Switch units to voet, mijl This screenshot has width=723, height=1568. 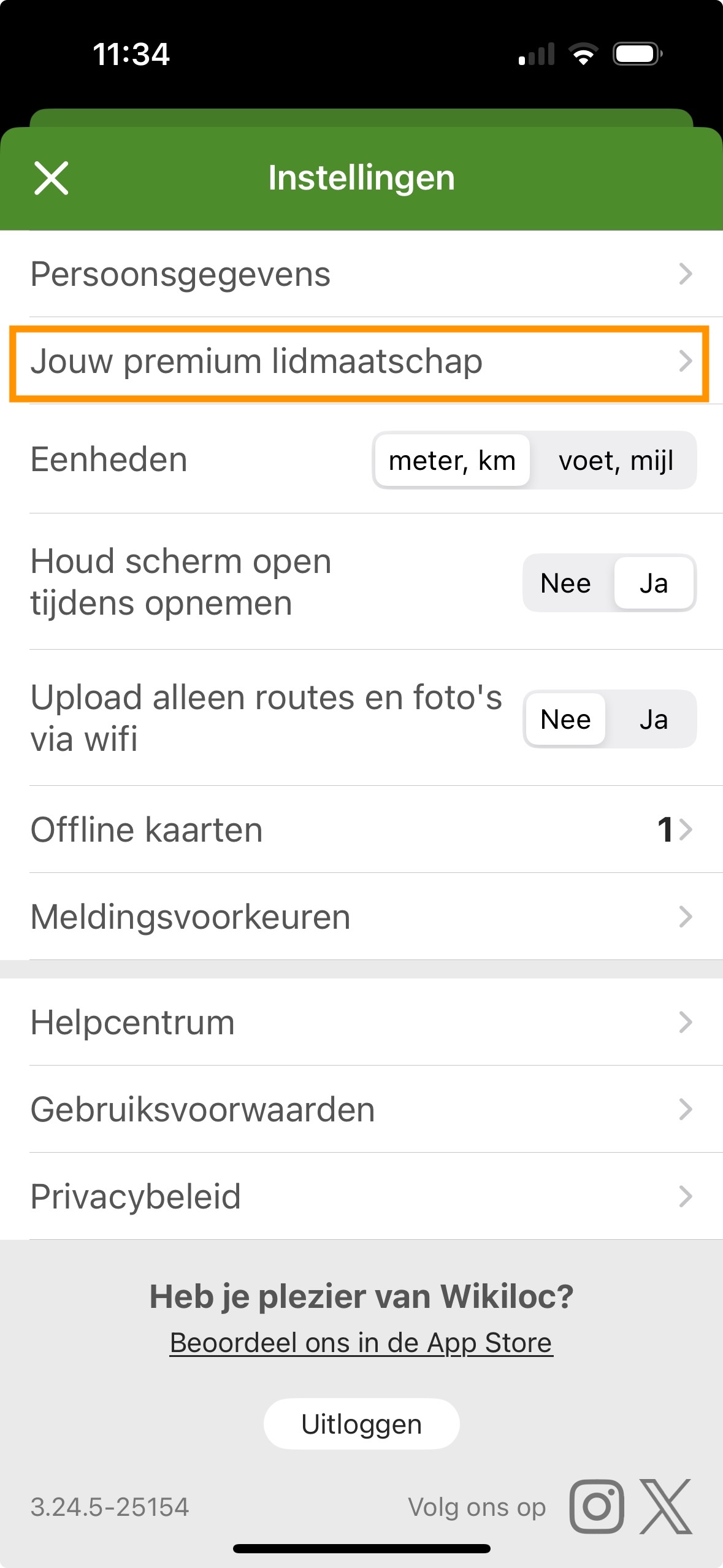click(x=615, y=461)
